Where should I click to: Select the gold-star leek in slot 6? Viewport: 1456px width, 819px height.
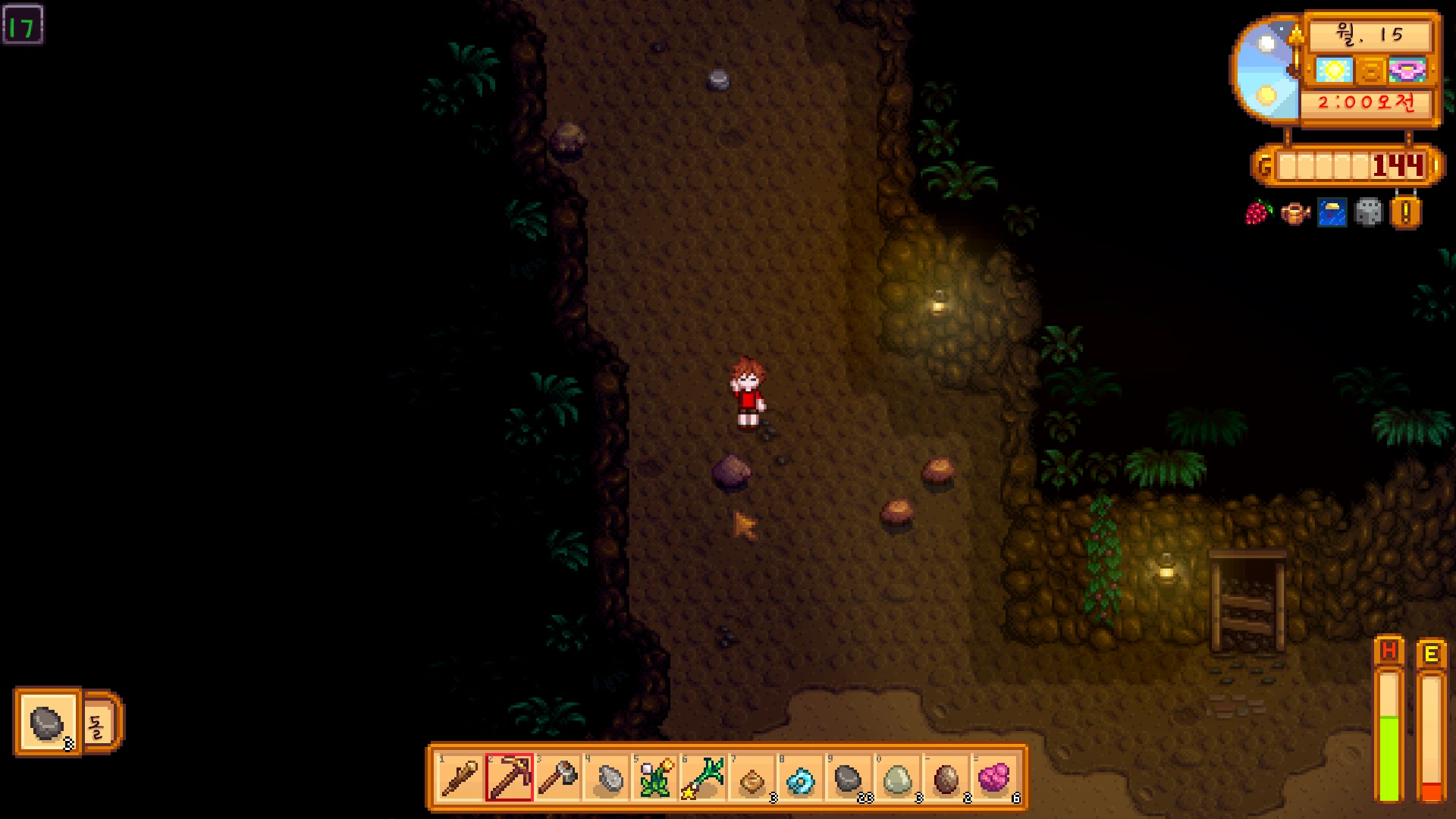point(704,779)
